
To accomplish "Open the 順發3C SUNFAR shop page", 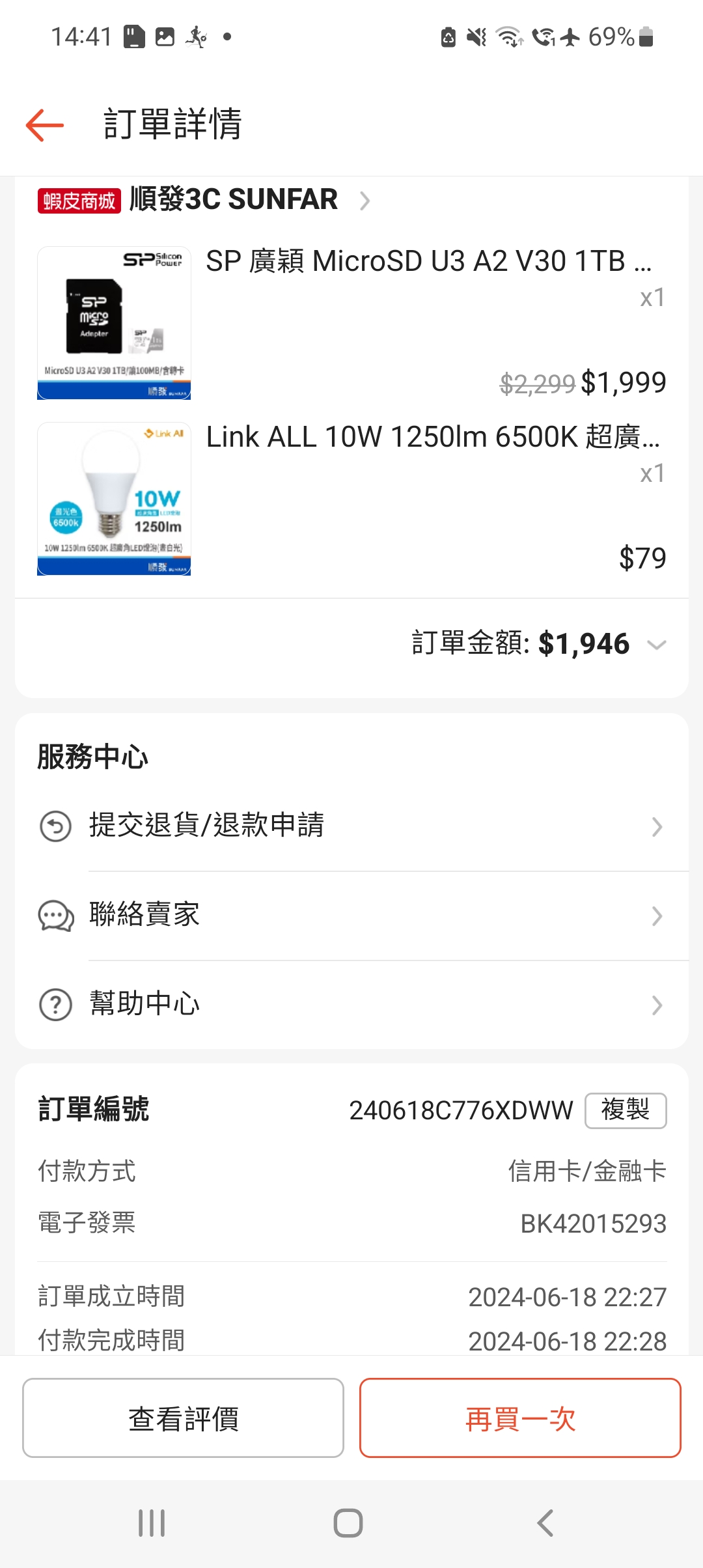I will coord(233,199).
